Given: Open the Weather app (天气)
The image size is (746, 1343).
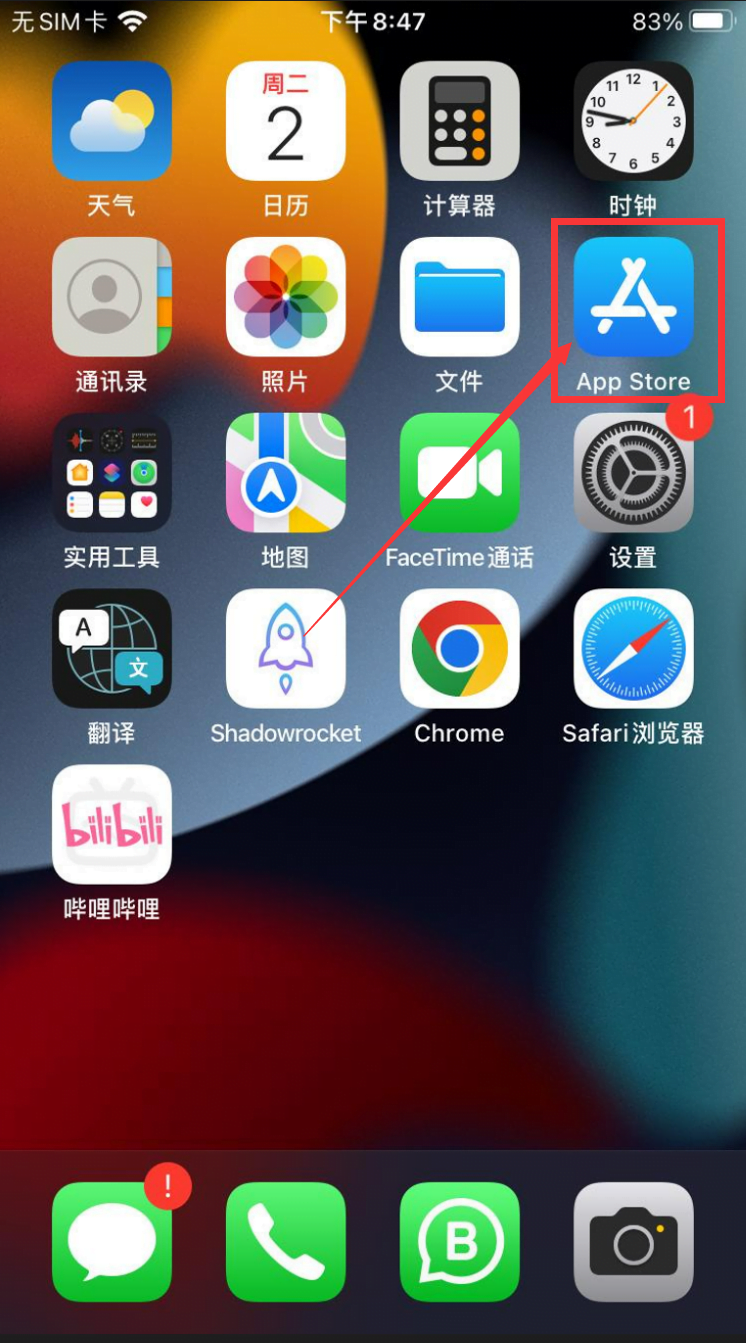Looking at the screenshot, I should (x=111, y=120).
